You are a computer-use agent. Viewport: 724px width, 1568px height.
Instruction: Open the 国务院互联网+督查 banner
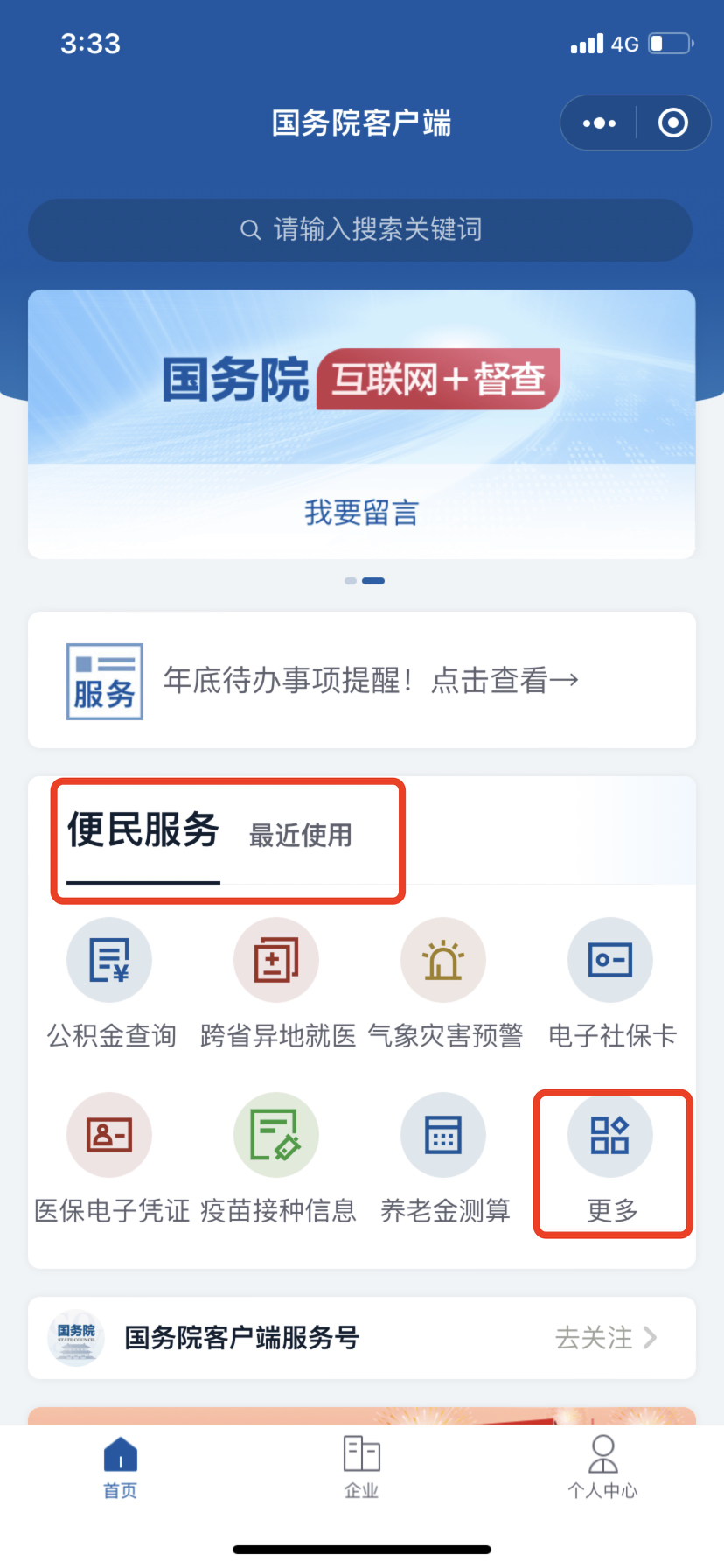[360, 381]
